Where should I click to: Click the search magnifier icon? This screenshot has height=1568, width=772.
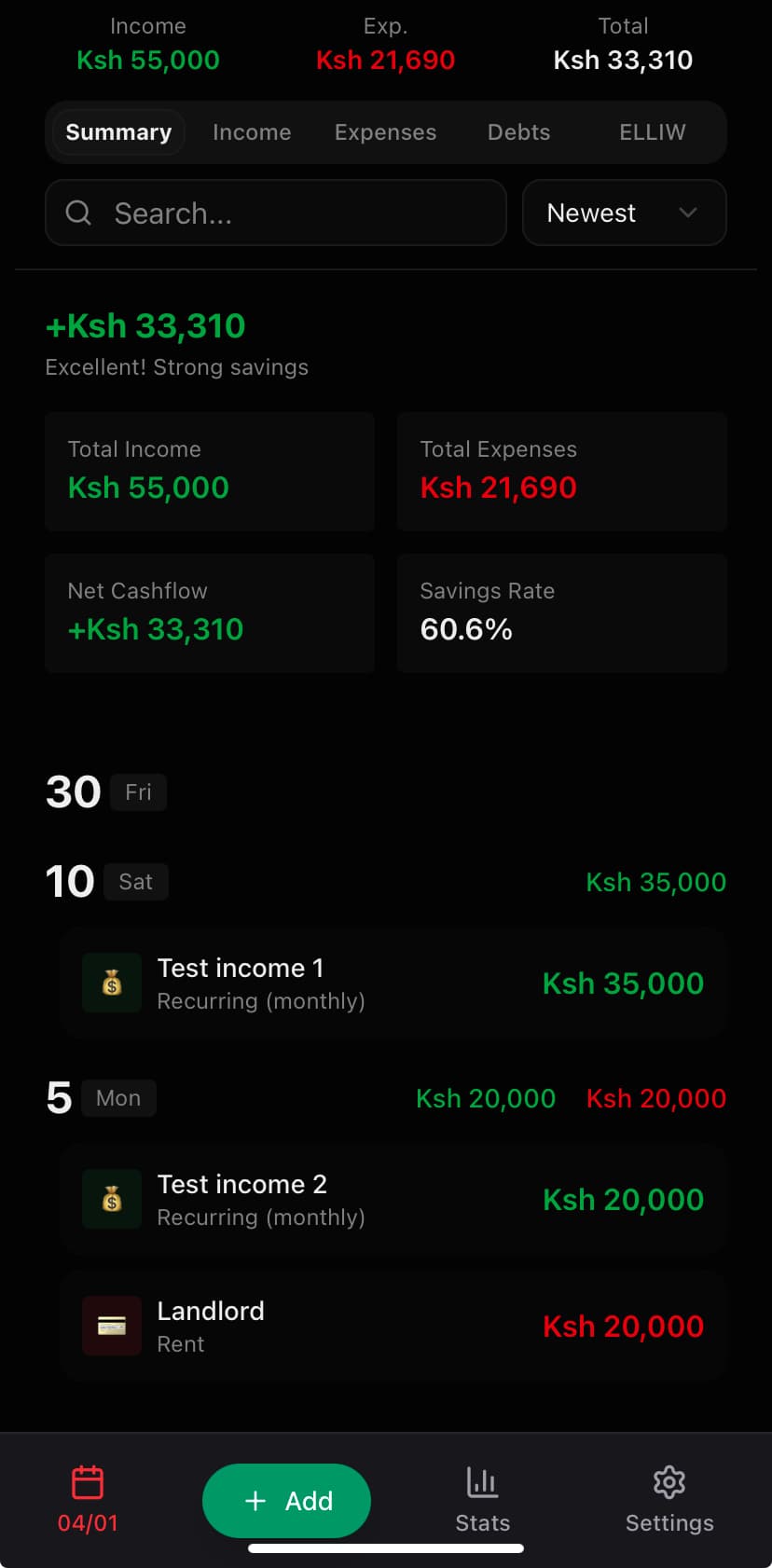pos(78,213)
